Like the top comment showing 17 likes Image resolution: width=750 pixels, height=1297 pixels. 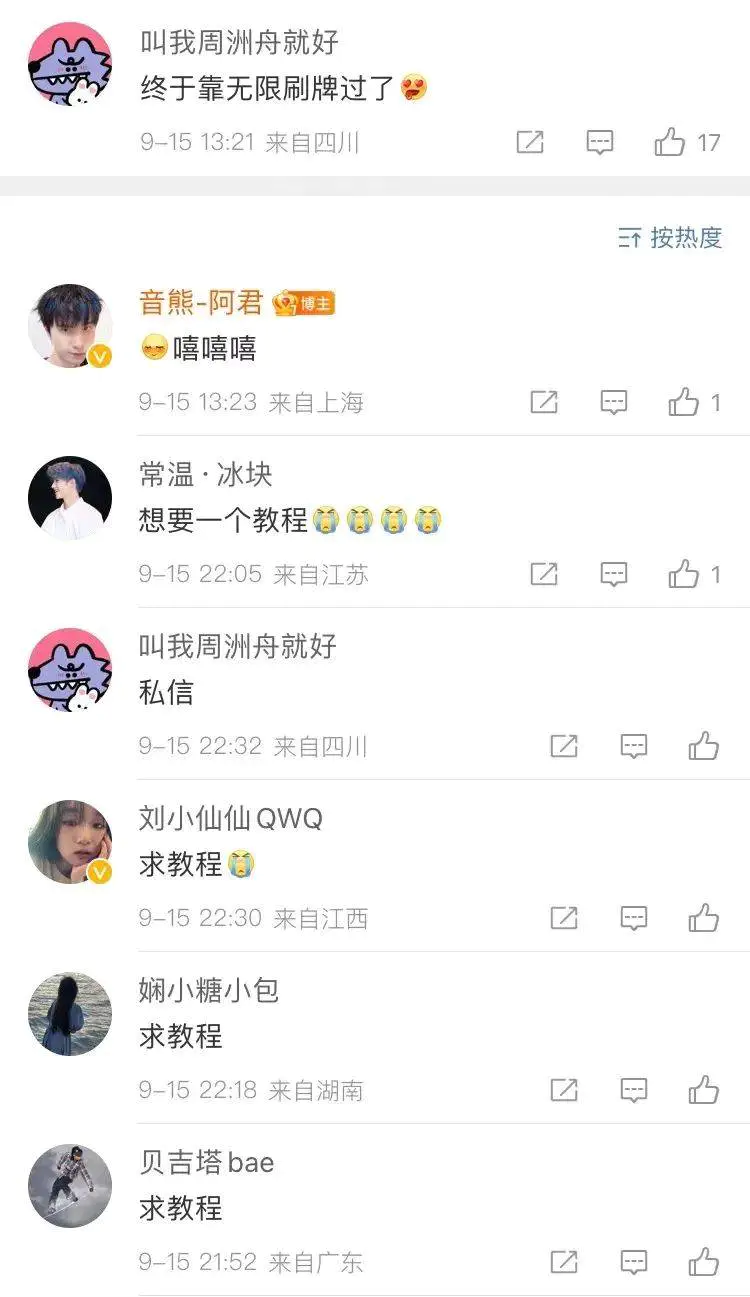(x=671, y=142)
